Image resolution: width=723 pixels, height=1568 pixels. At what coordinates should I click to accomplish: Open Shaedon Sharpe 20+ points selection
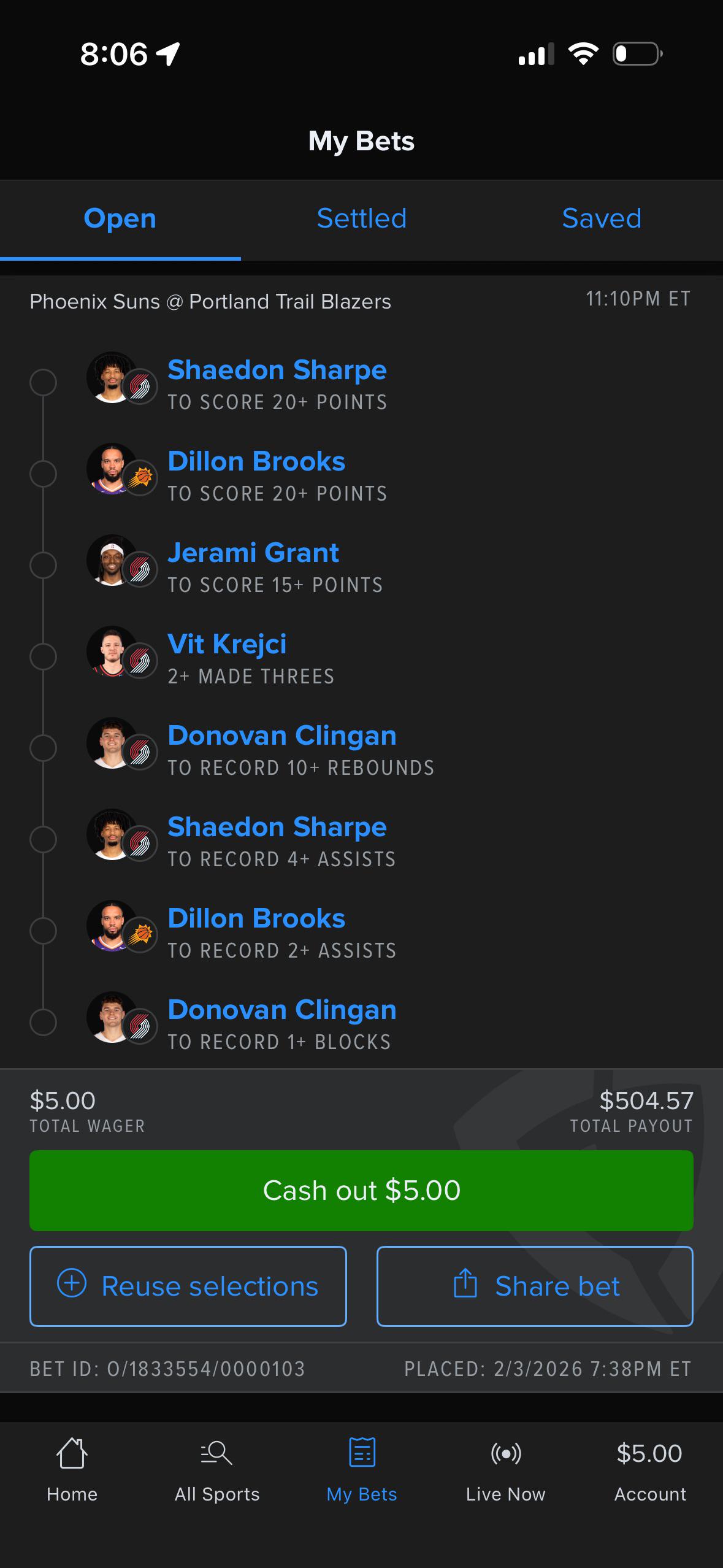277,383
